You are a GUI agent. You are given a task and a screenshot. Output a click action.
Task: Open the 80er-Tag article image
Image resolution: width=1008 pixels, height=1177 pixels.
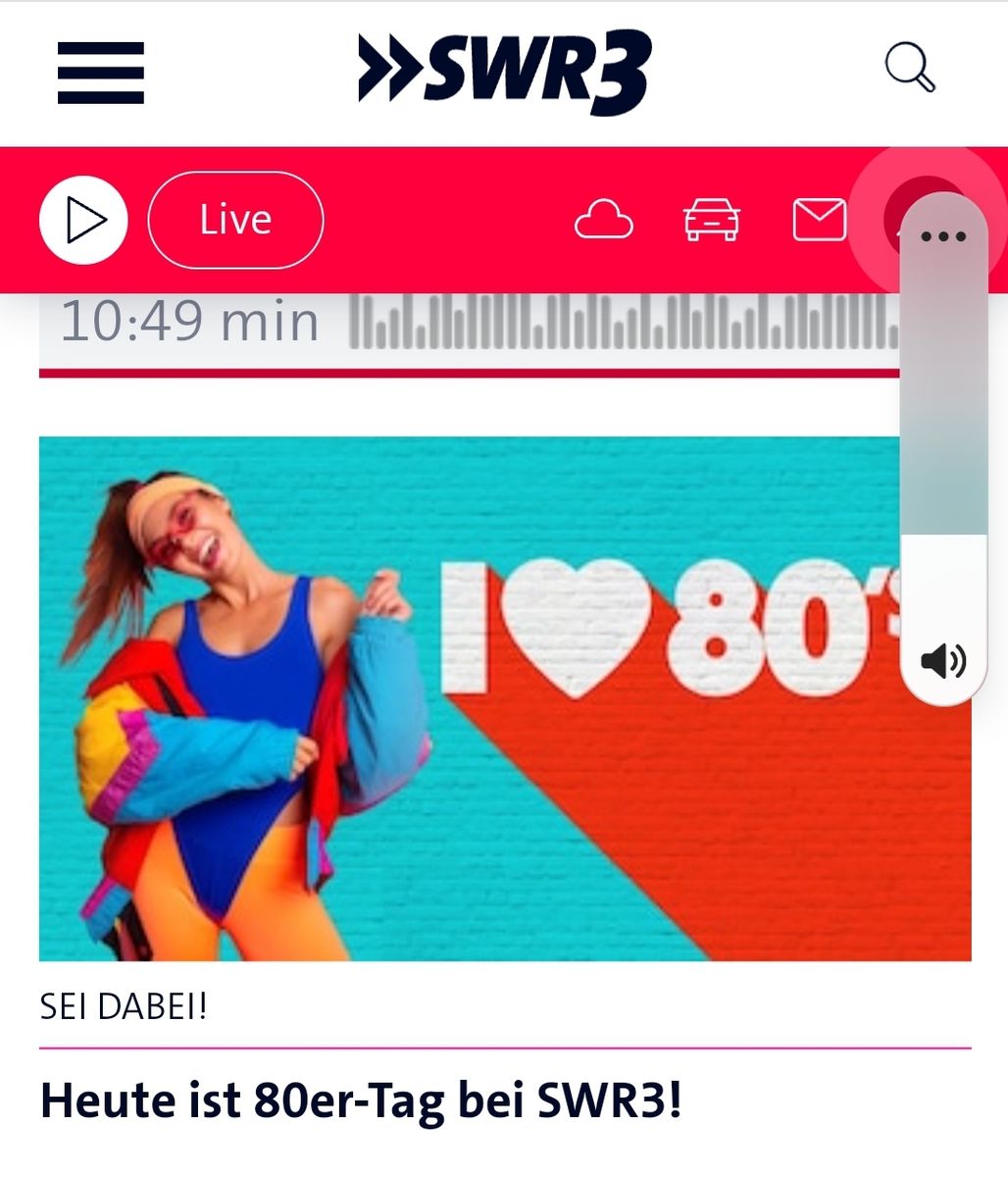(471, 698)
